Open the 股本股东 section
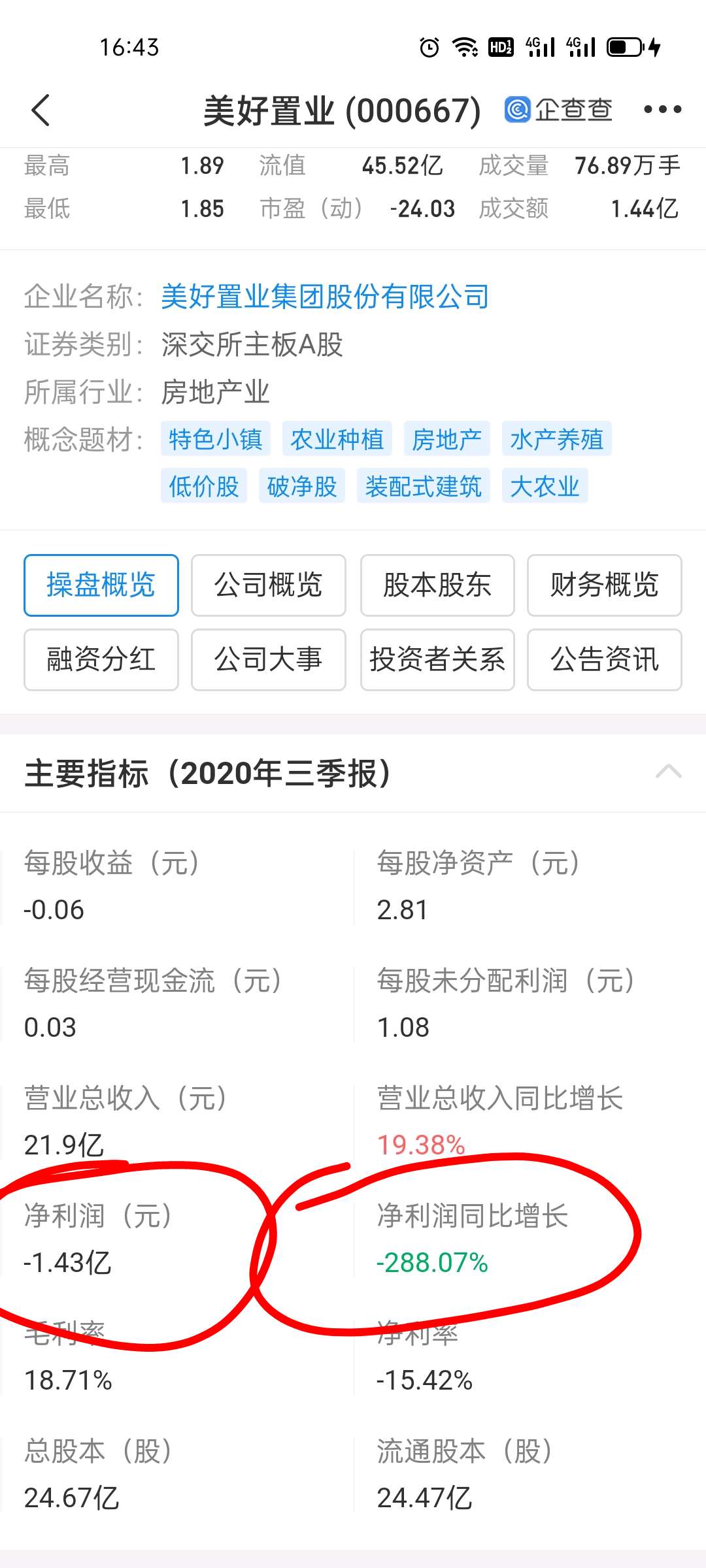Screen dimensions: 706x1568 click(x=437, y=585)
